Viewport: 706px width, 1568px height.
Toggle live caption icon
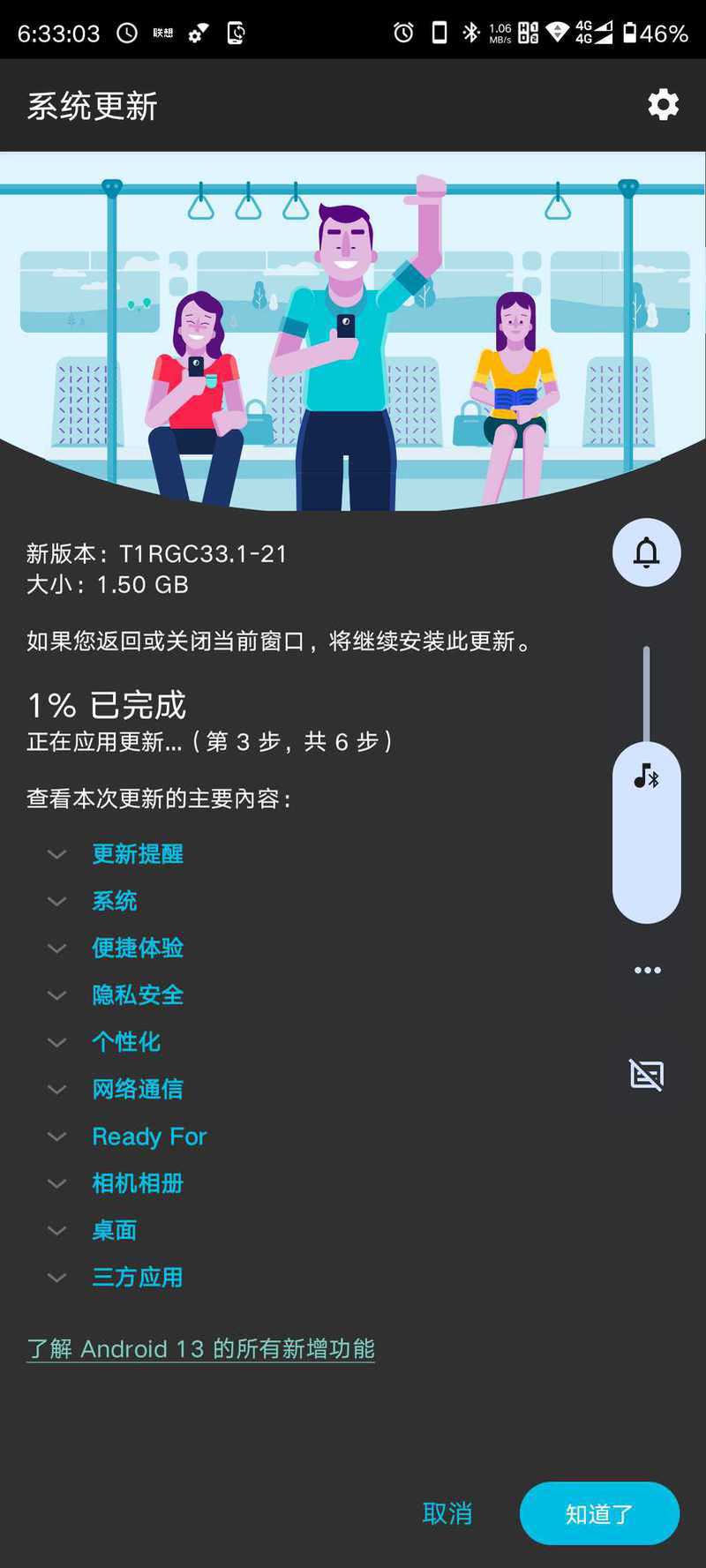pos(646,1075)
